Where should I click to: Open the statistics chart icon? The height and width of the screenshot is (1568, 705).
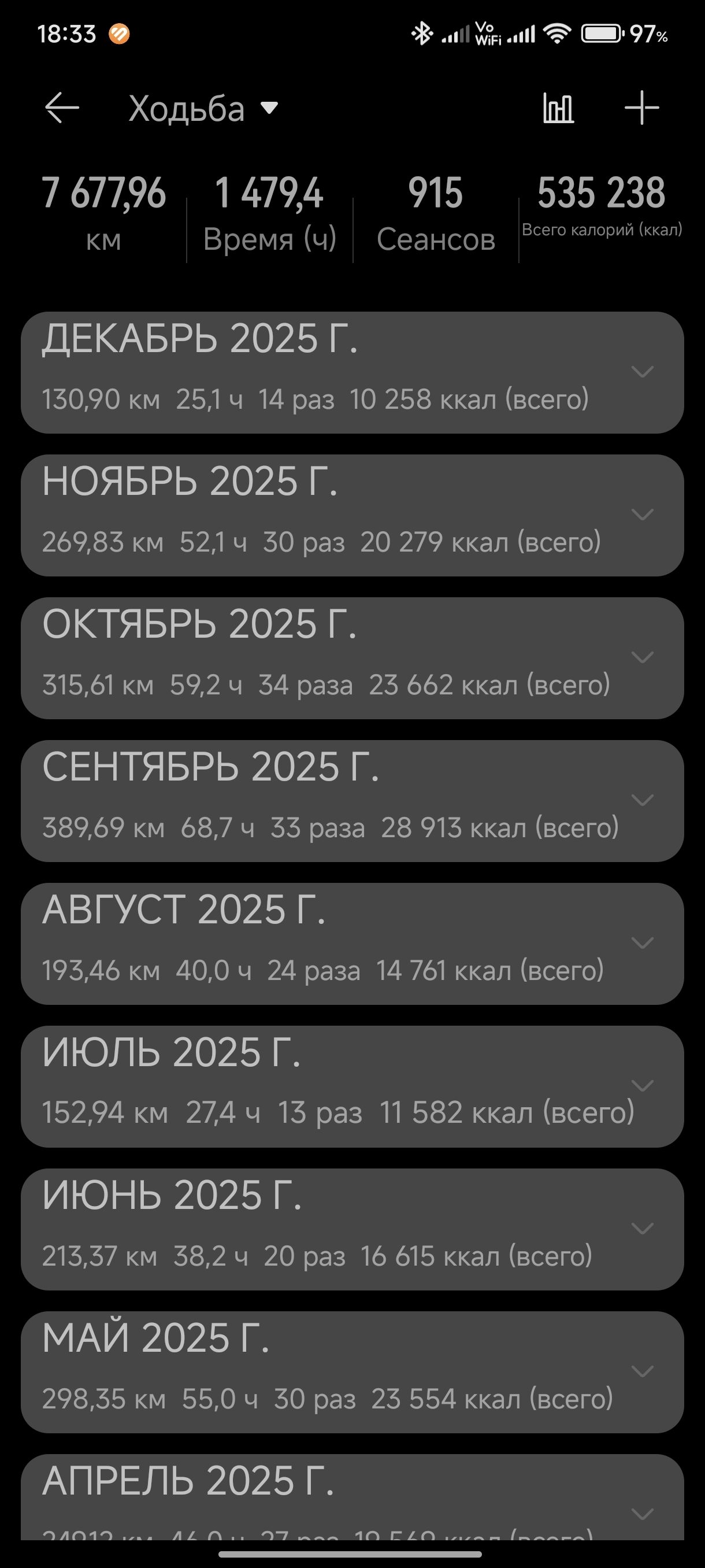pyautogui.click(x=558, y=109)
